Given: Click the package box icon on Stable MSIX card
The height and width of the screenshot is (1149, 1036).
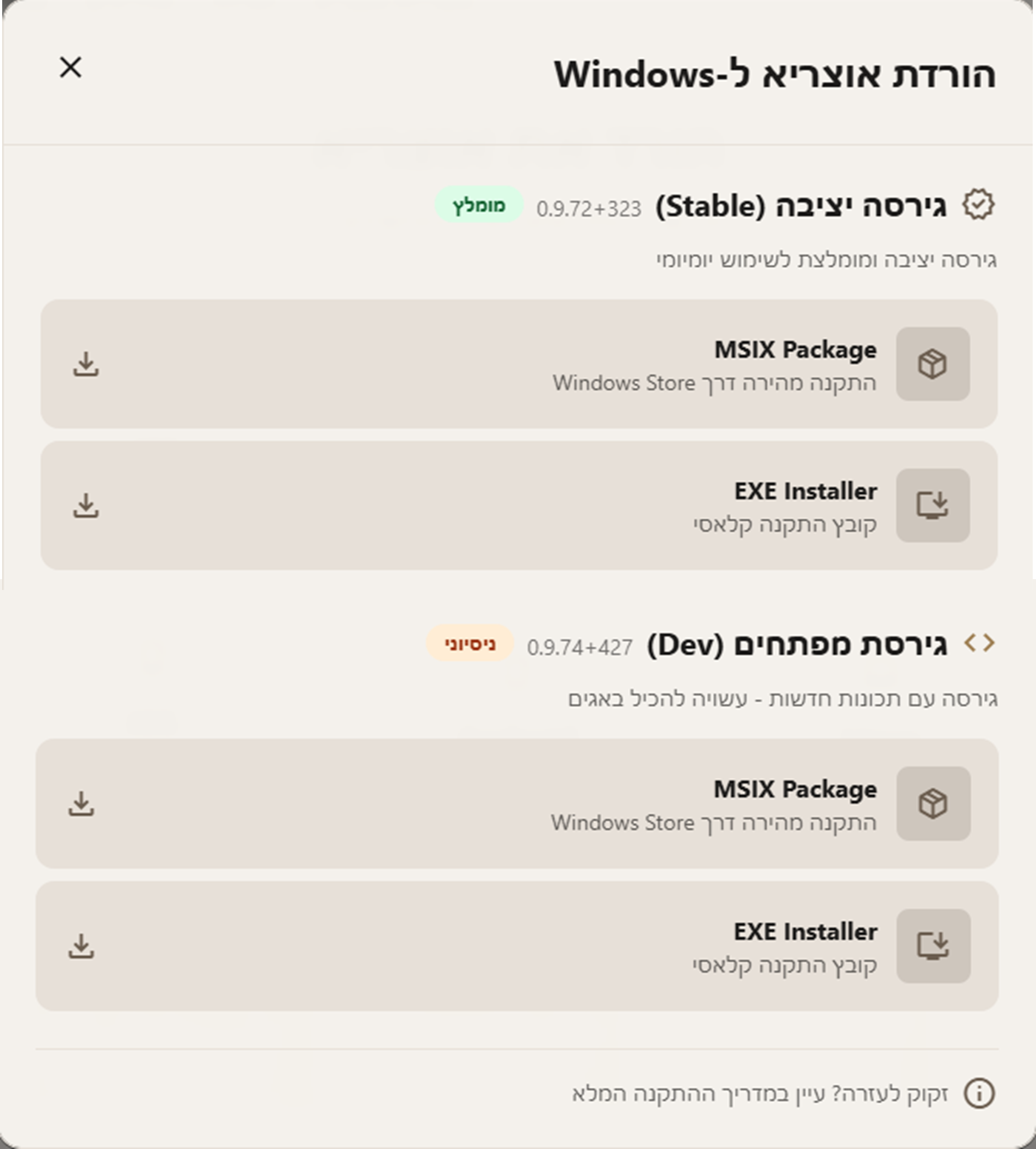Looking at the screenshot, I should coord(933,364).
